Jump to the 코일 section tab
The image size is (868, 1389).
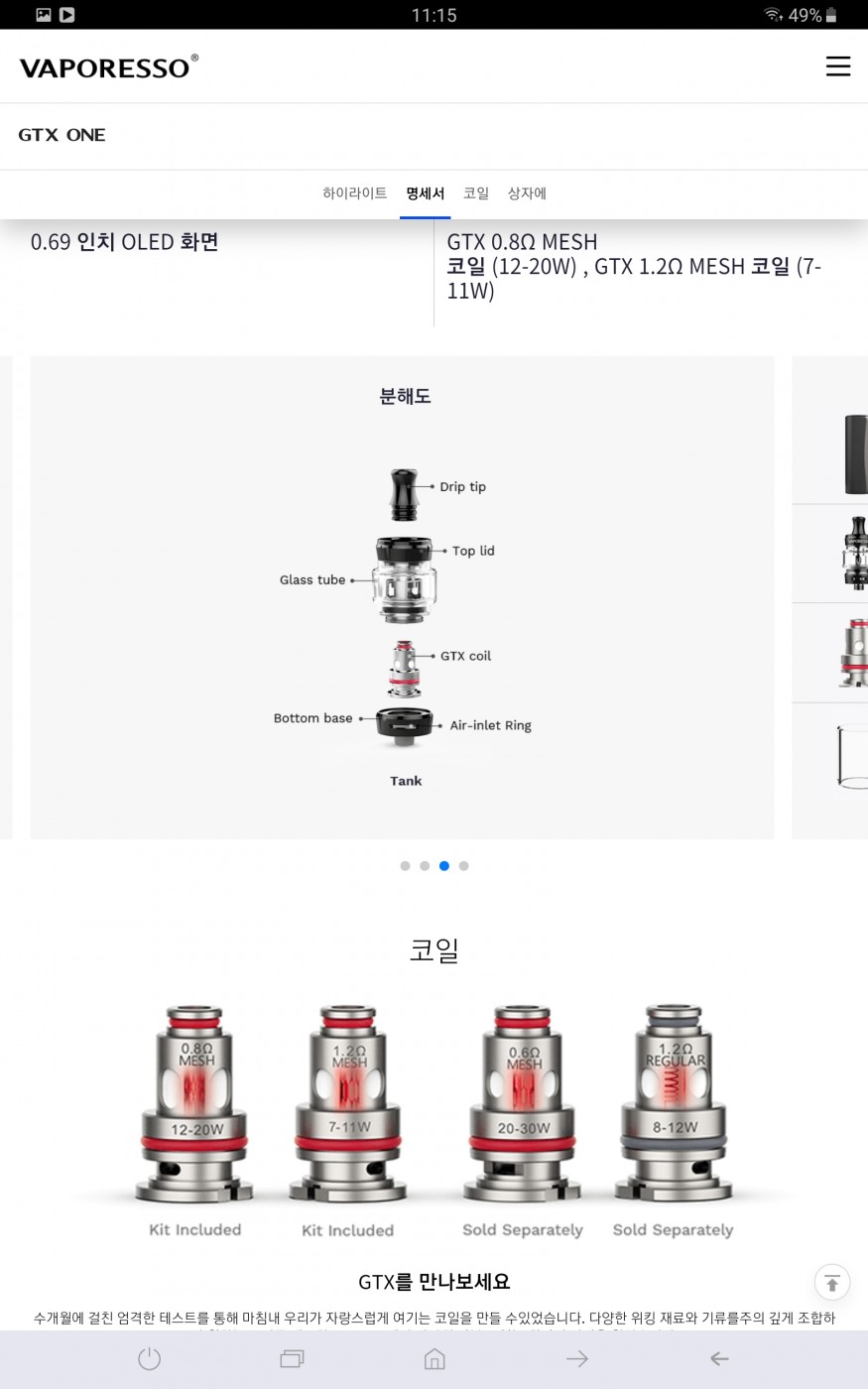476,193
